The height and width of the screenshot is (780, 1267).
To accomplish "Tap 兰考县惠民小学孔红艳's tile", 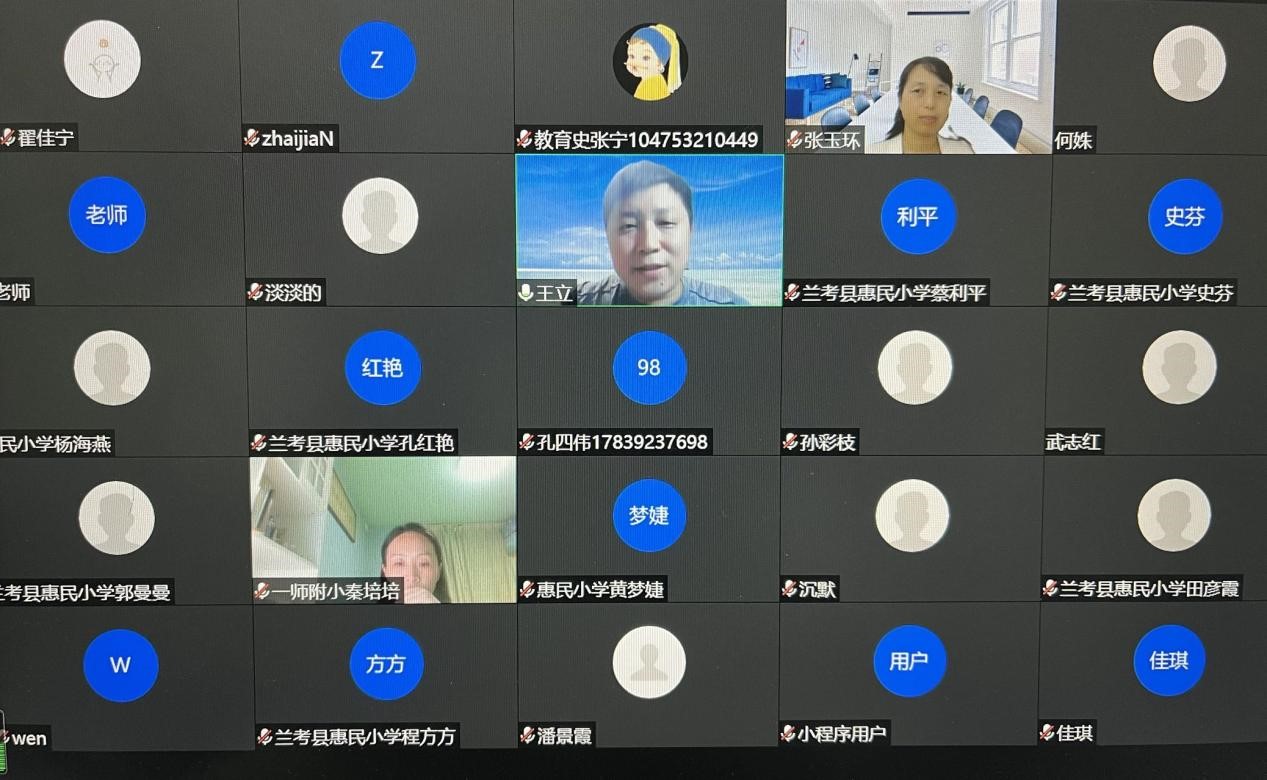I will point(382,381).
